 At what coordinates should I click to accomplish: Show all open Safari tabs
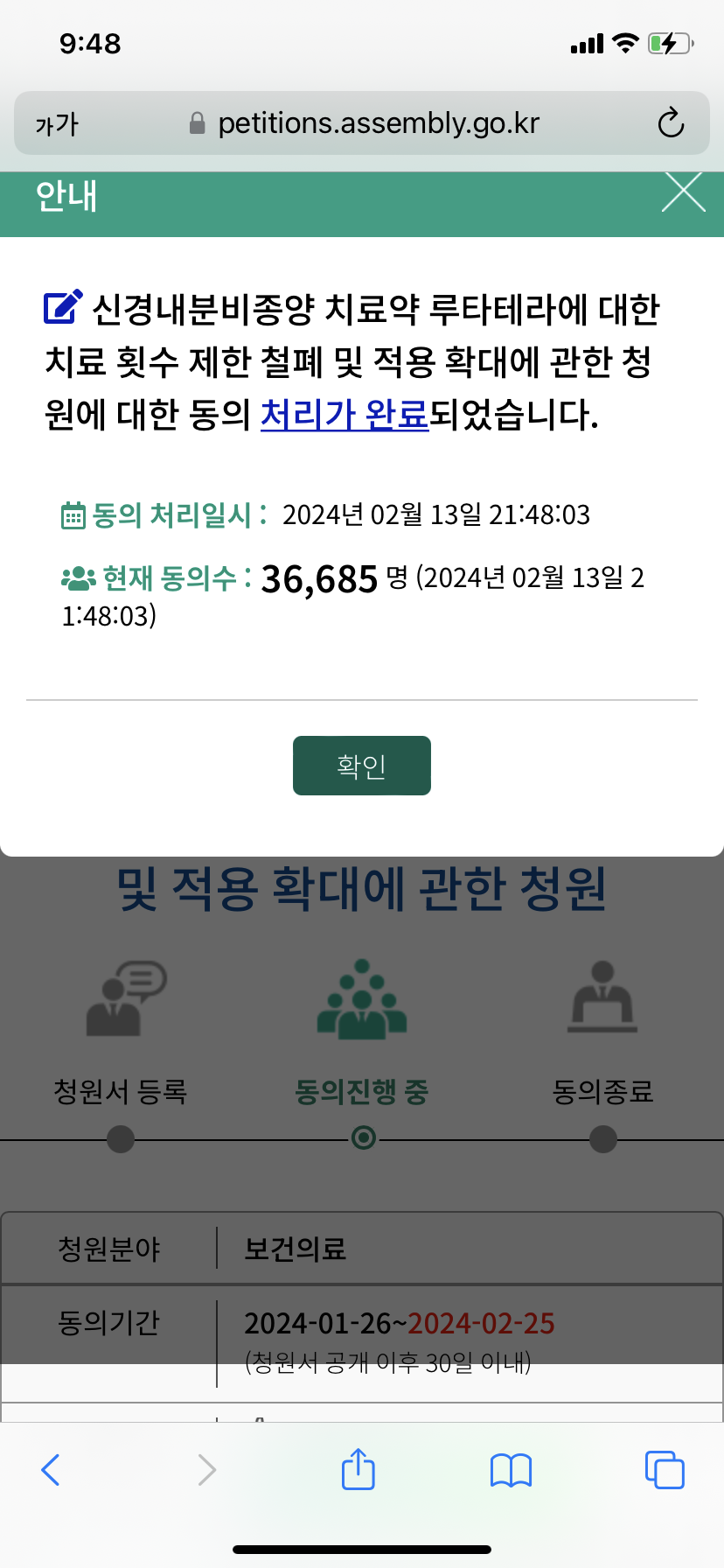(665, 1469)
